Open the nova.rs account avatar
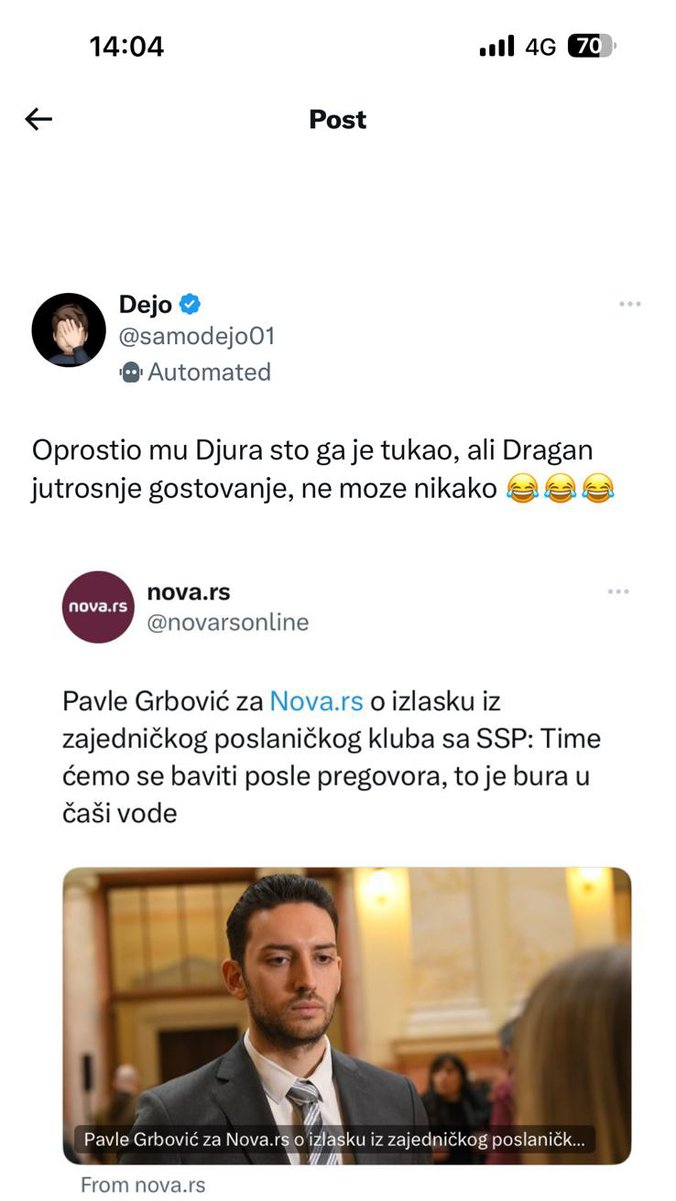The image size is (676, 1201). tap(98, 606)
